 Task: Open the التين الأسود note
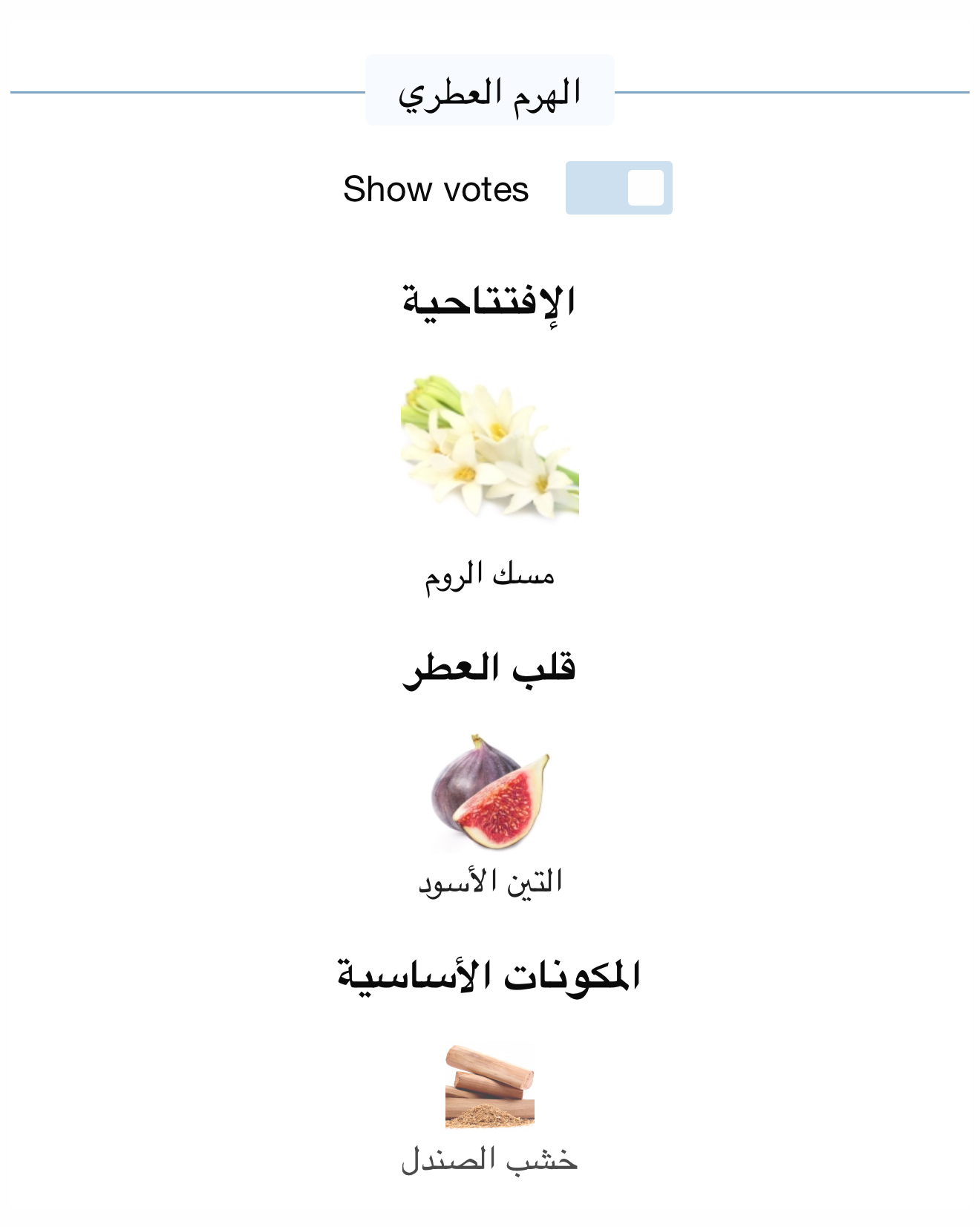click(x=489, y=793)
